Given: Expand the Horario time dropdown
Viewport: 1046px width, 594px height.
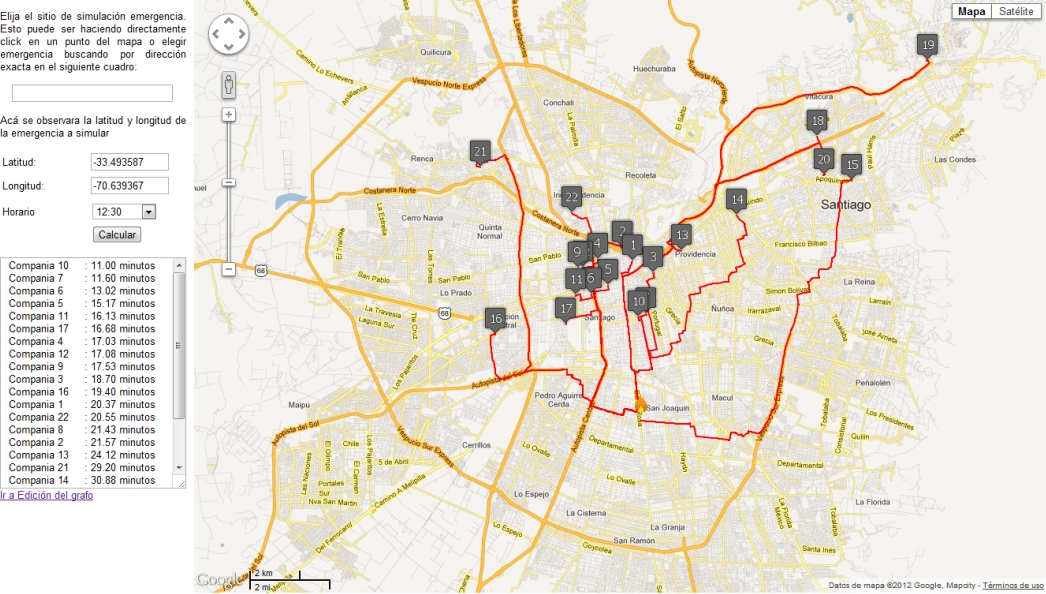Looking at the screenshot, I should pyautogui.click(x=149, y=212).
